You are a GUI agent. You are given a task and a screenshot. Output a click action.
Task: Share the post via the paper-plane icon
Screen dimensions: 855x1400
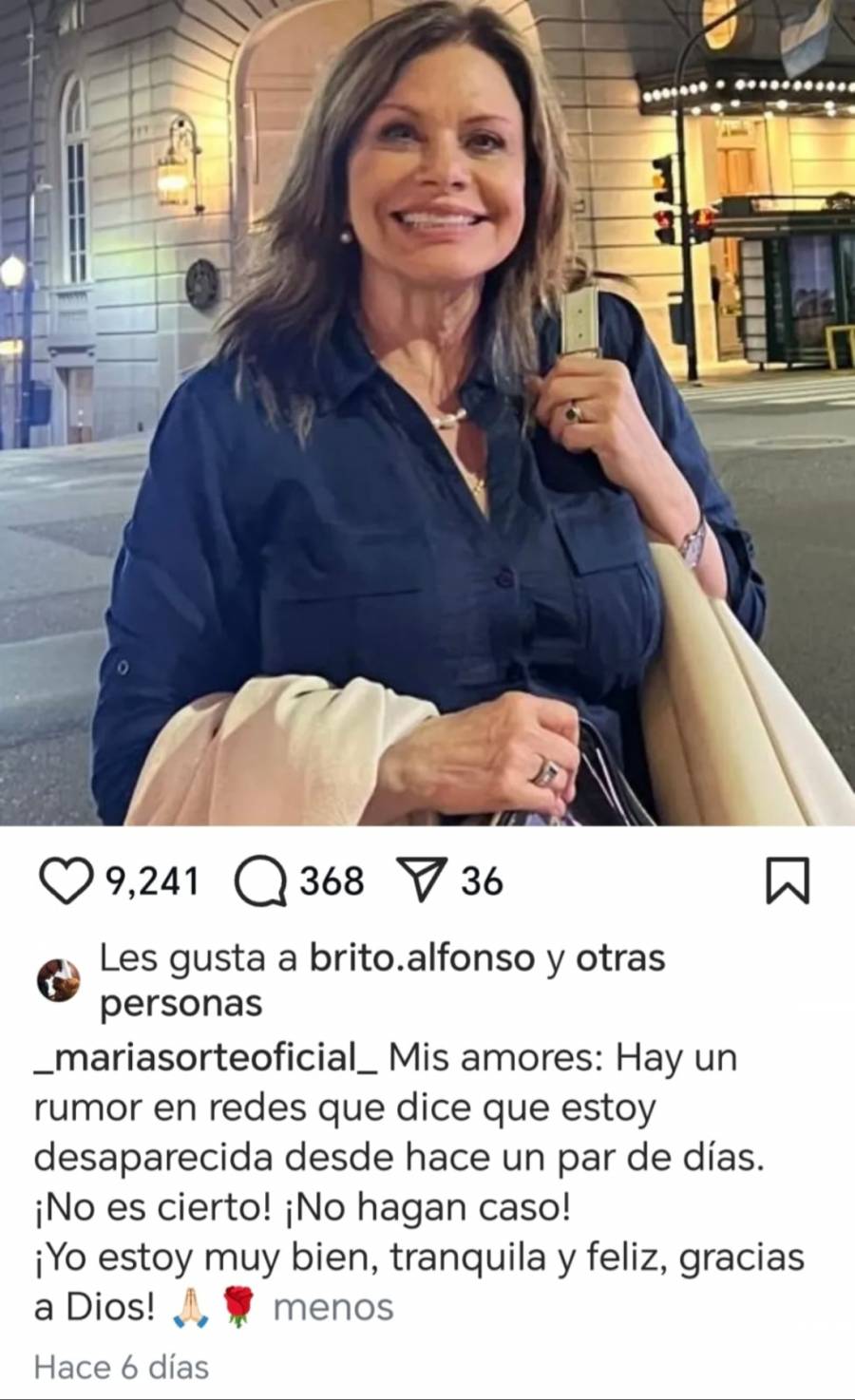[427, 882]
